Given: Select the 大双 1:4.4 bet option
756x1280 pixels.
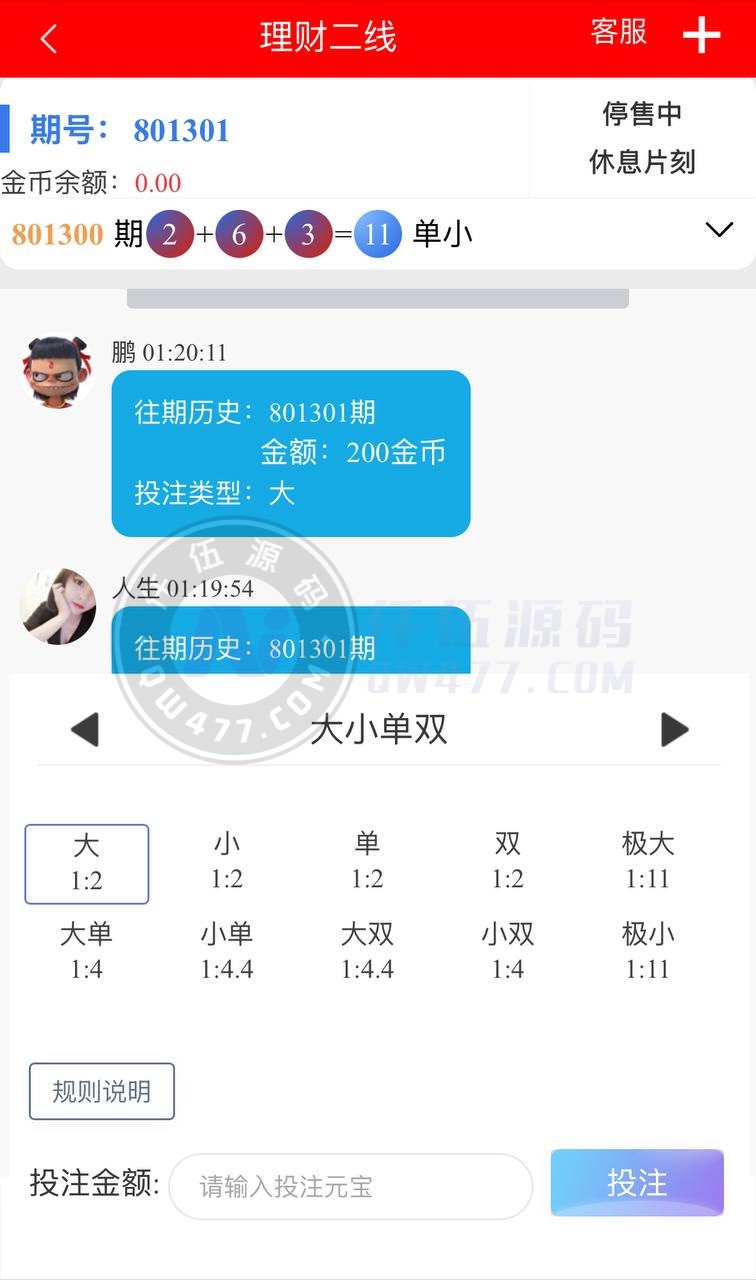Looking at the screenshot, I should (x=367, y=950).
